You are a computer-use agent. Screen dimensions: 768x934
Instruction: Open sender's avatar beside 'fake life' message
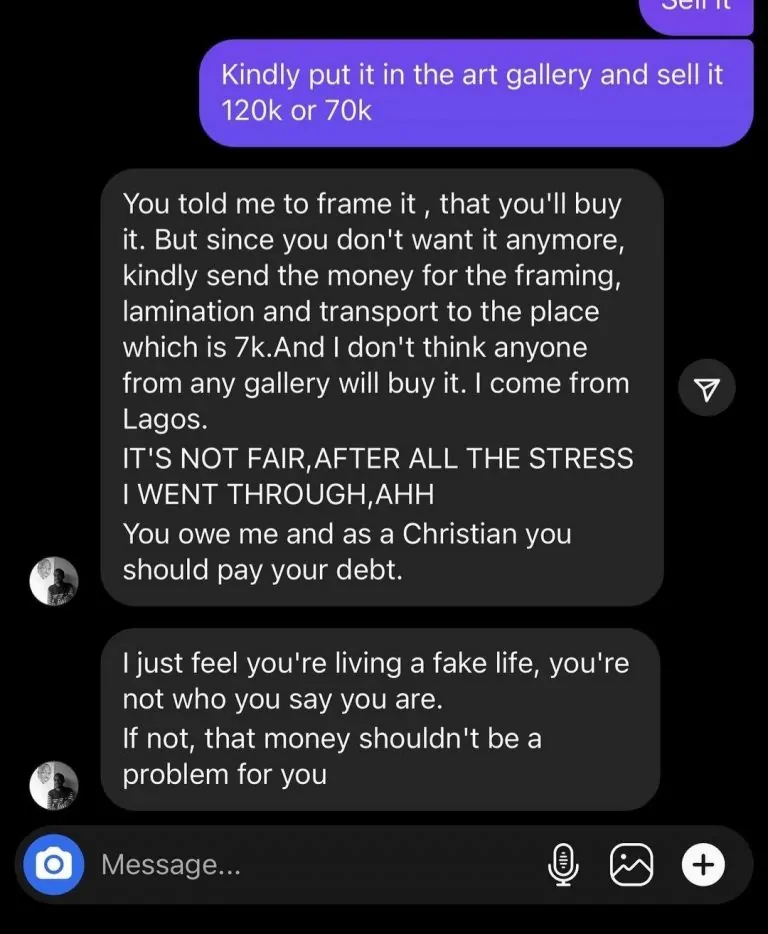(54, 785)
